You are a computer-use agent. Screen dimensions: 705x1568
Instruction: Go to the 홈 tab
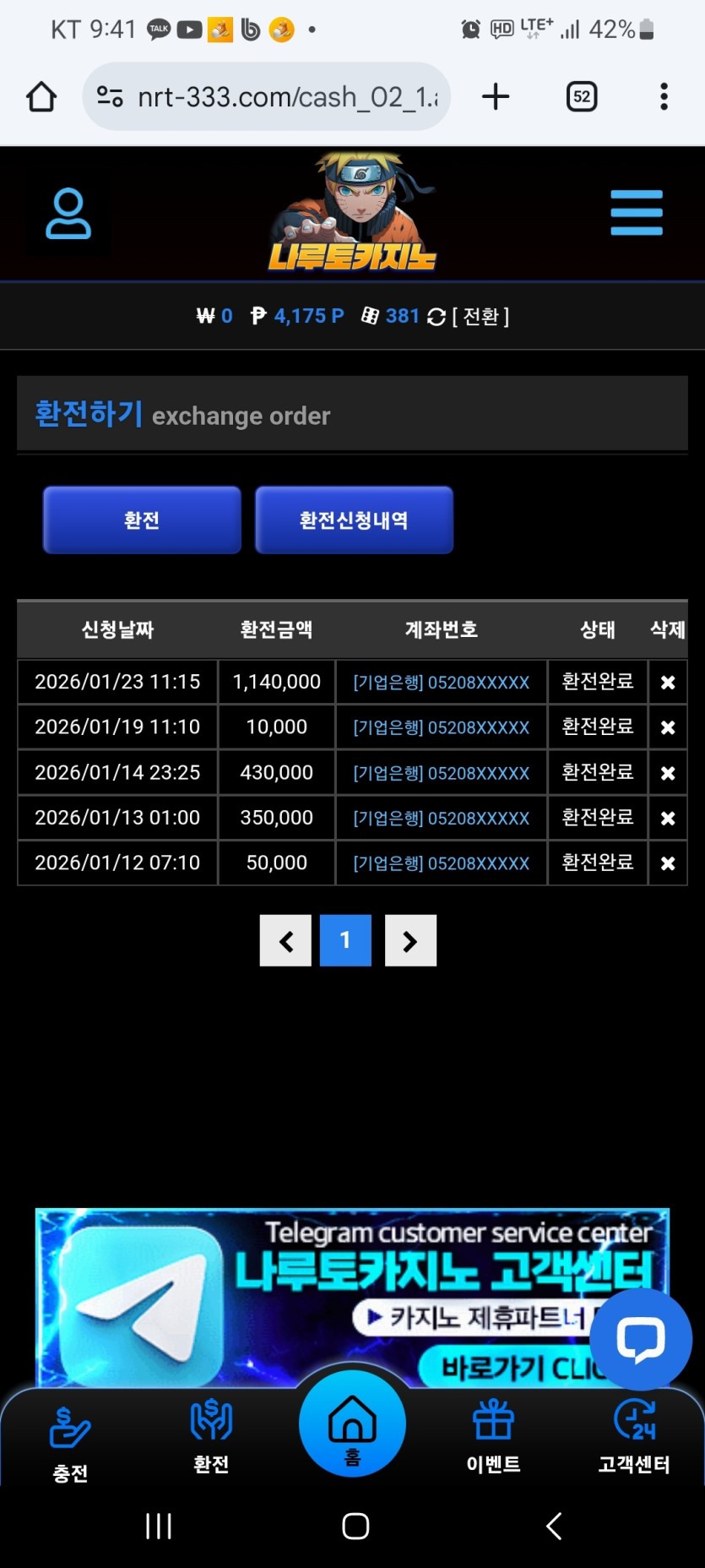[352, 1424]
